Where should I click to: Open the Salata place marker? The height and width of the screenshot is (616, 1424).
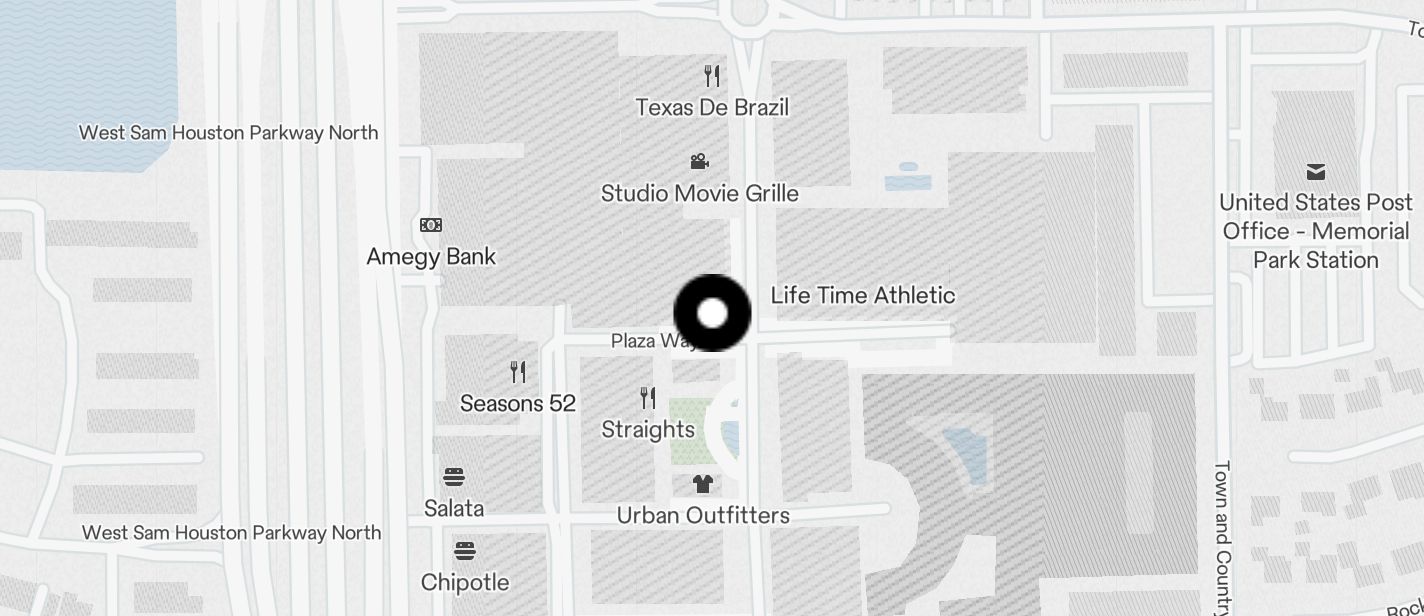[454, 477]
